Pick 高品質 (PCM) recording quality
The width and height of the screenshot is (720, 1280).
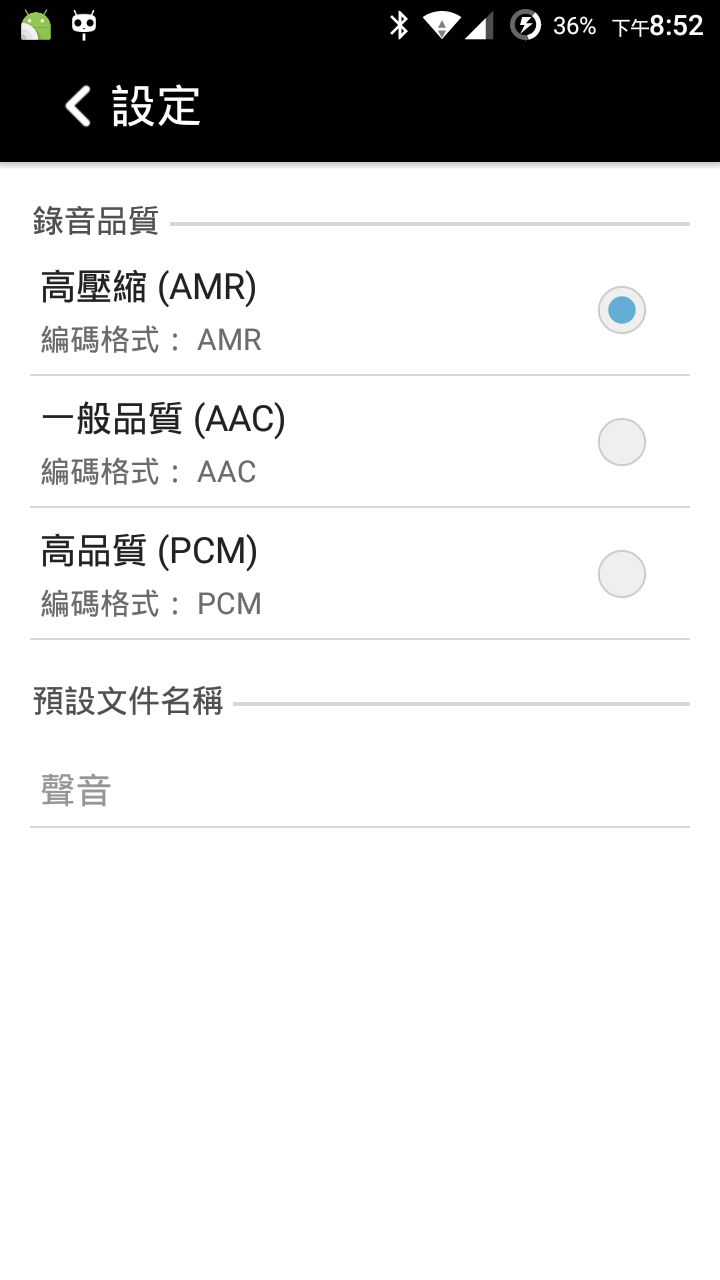pos(621,574)
